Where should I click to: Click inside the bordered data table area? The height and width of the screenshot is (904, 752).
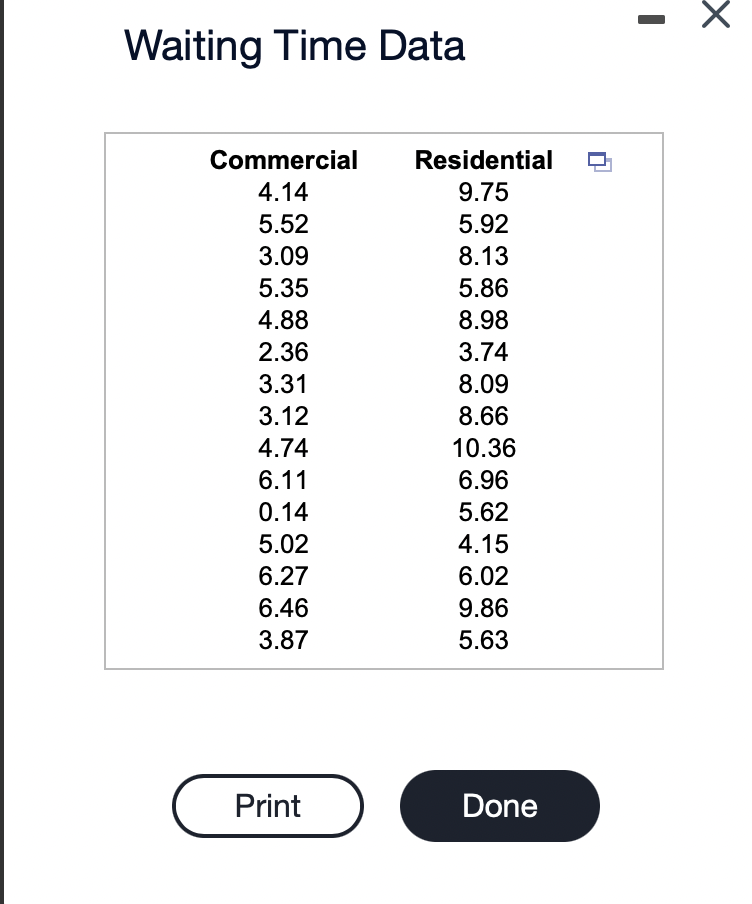tap(384, 400)
